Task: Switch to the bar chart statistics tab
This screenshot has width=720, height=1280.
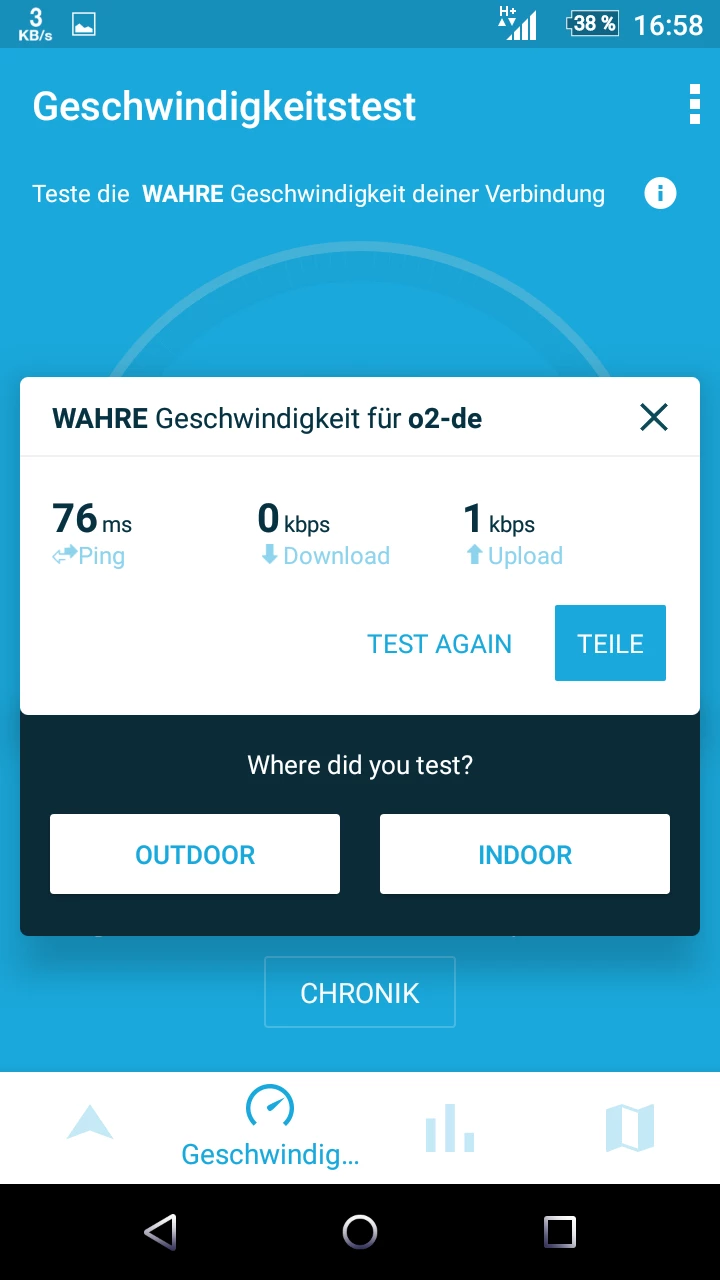Action: pos(449,1127)
